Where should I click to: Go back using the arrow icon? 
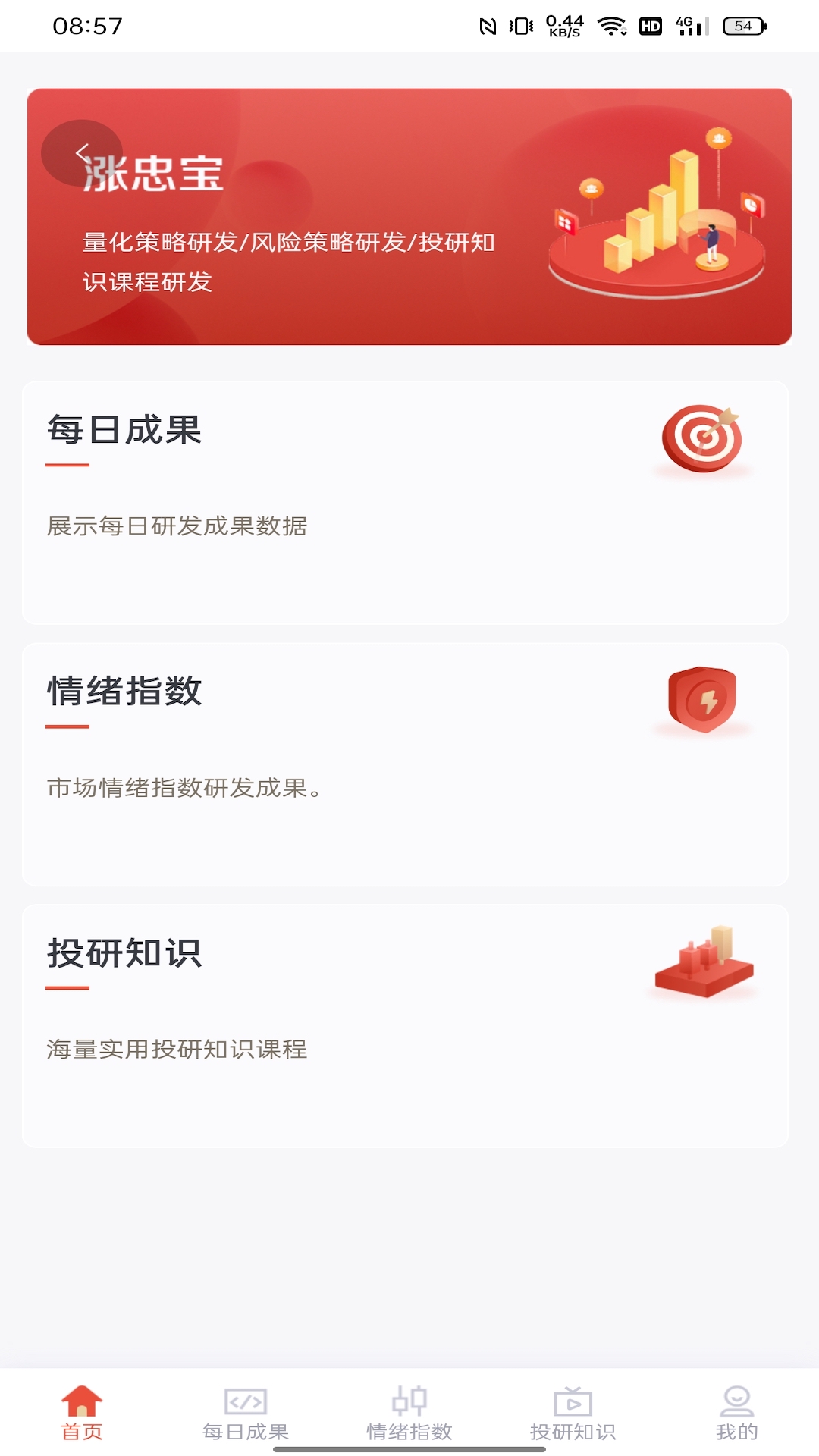tap(82, 153)
